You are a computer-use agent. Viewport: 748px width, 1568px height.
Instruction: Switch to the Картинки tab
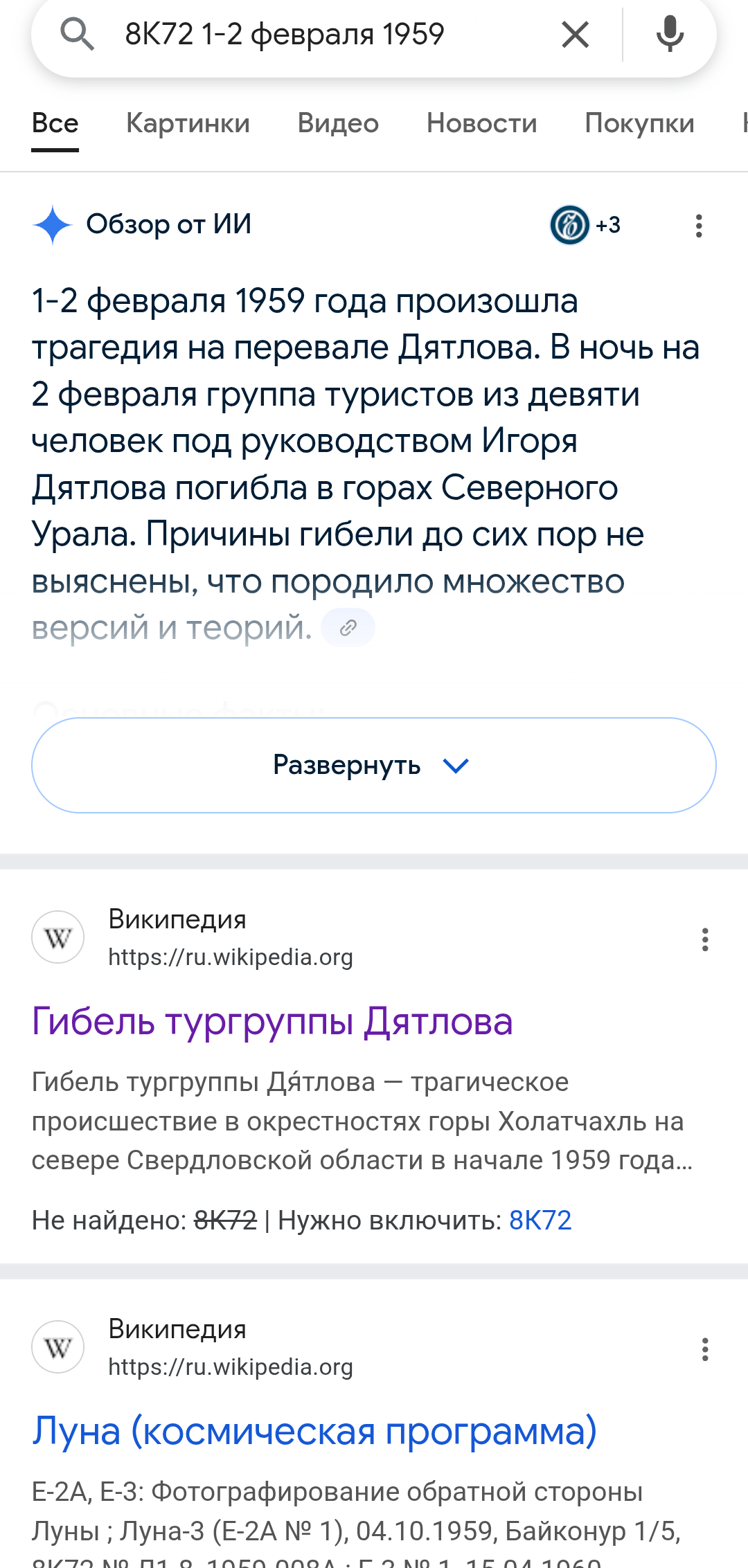[x=188, y=123]
